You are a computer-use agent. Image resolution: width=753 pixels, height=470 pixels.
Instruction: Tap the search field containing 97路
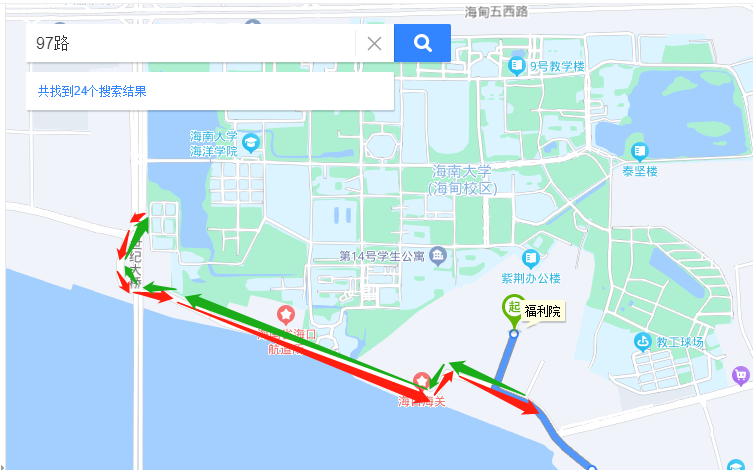[x=190, y=43]
